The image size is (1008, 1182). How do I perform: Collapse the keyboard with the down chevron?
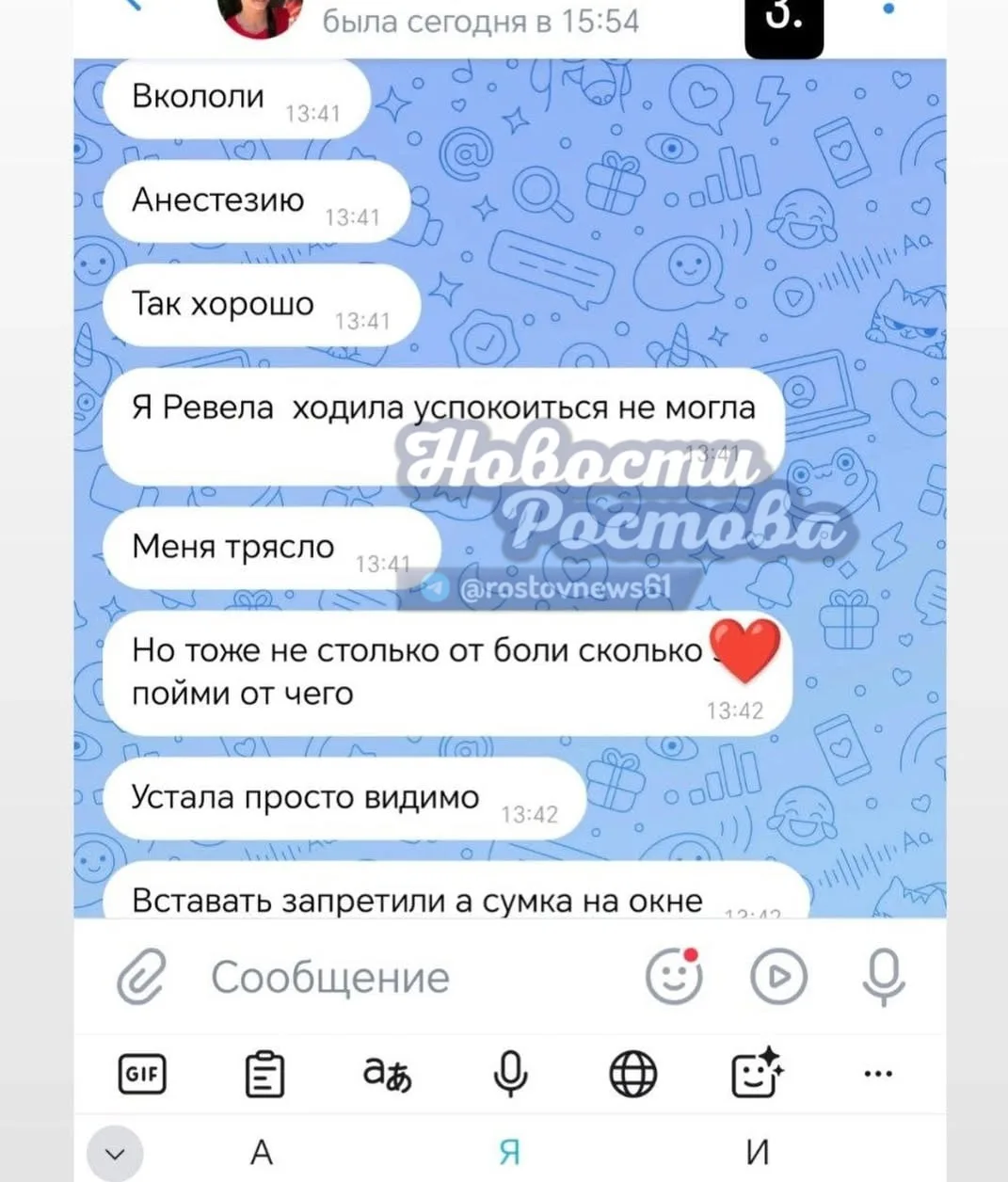[115, 1154]
